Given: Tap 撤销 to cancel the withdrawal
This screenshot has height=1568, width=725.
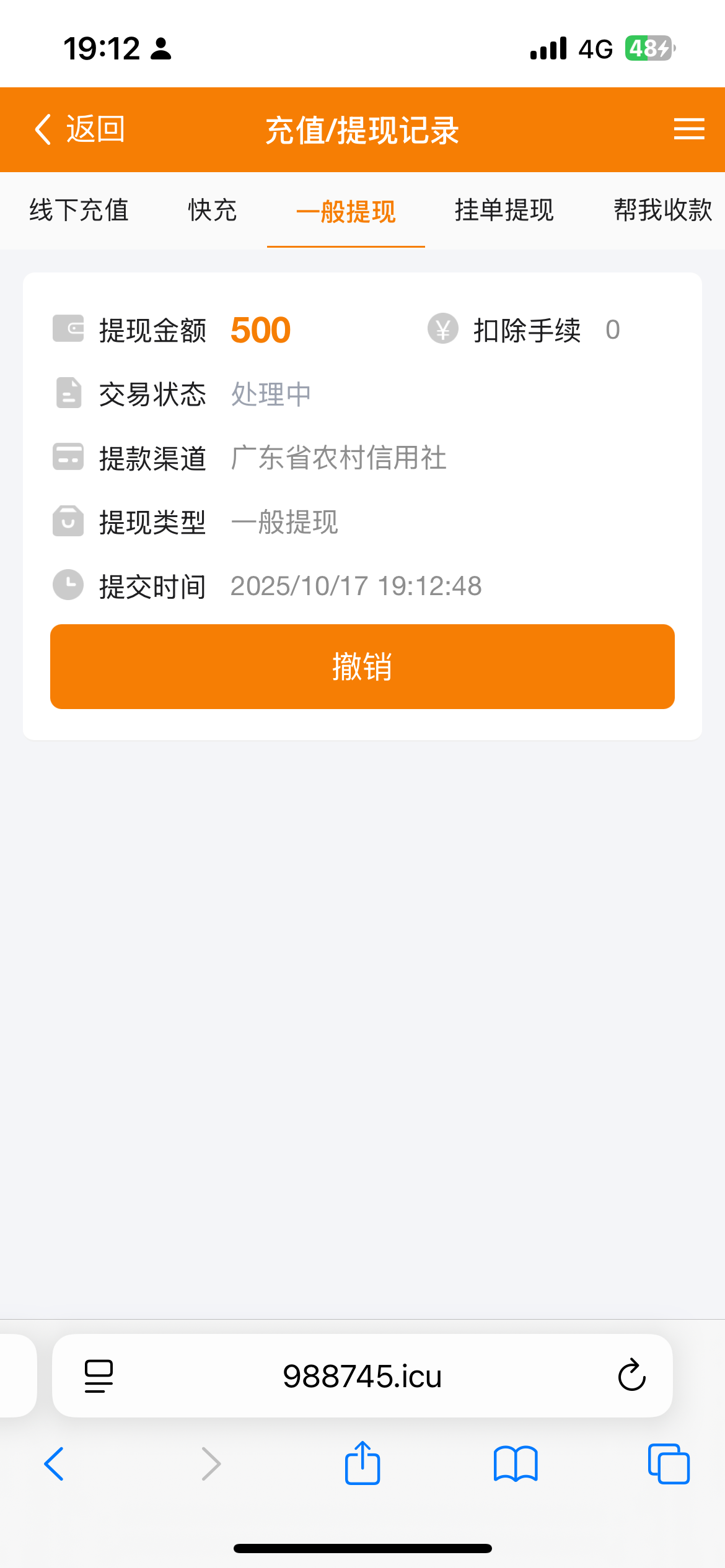Looking at the screenshot, I should 362,666.
